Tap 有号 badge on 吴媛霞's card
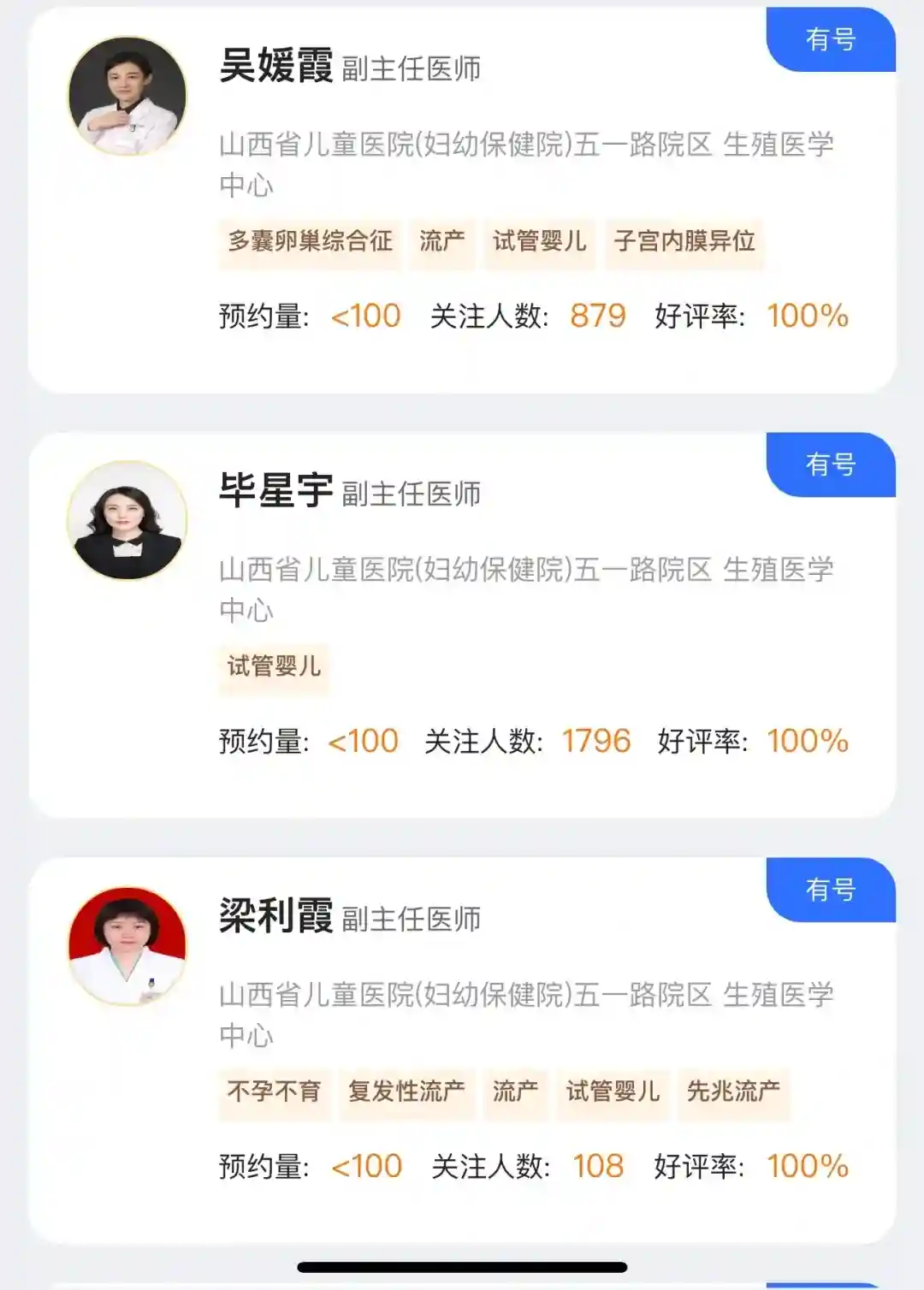 (830, 39)
